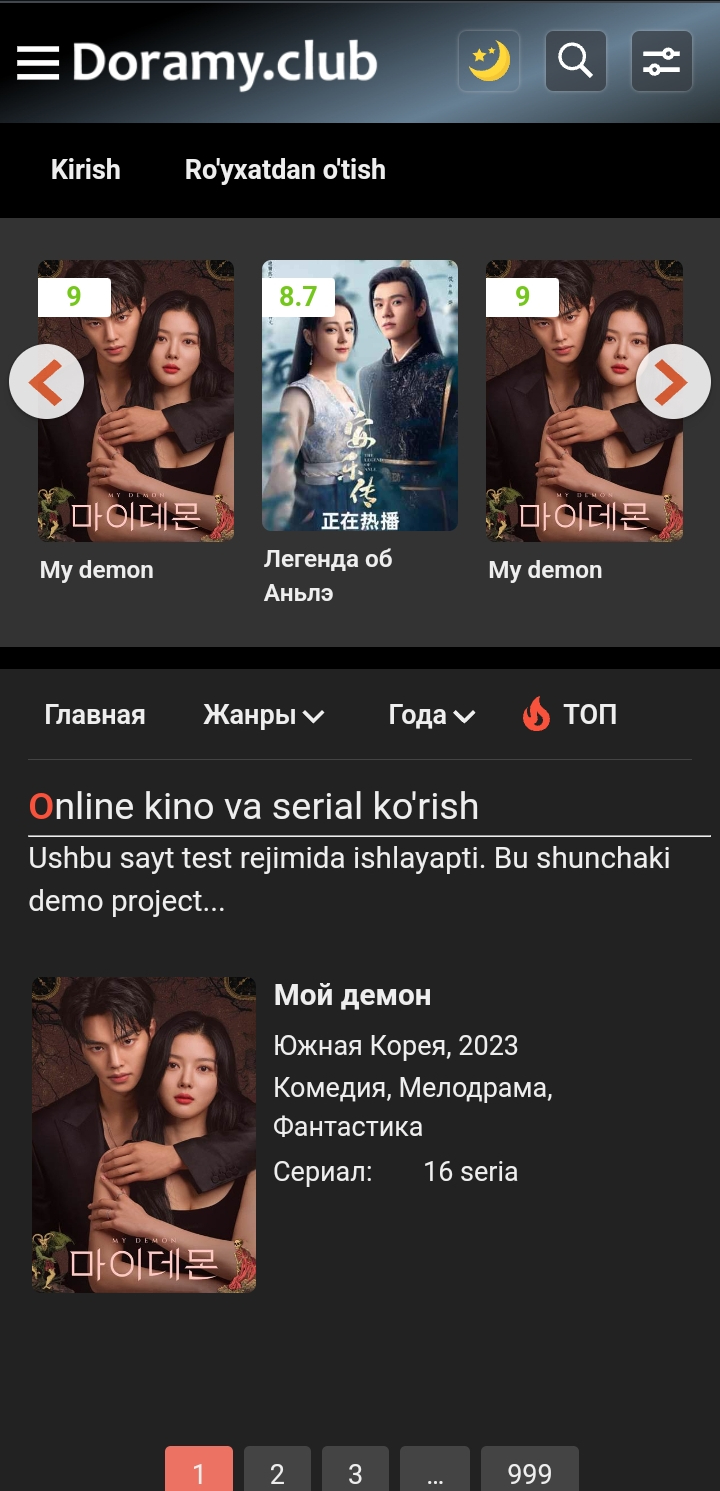
Task: Jump to page 999
Action: point(529,1472)
